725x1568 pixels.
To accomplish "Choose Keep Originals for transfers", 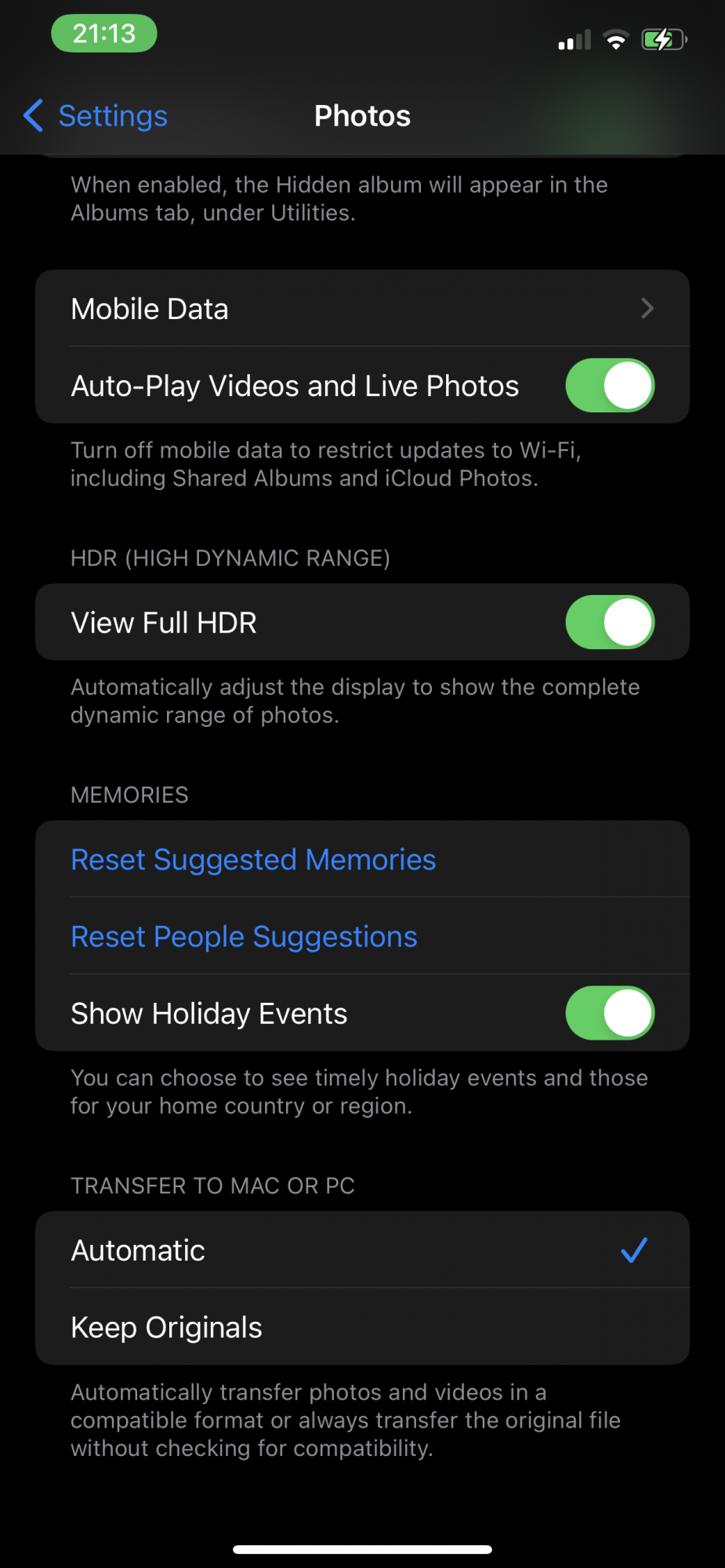I will 362,1327.
